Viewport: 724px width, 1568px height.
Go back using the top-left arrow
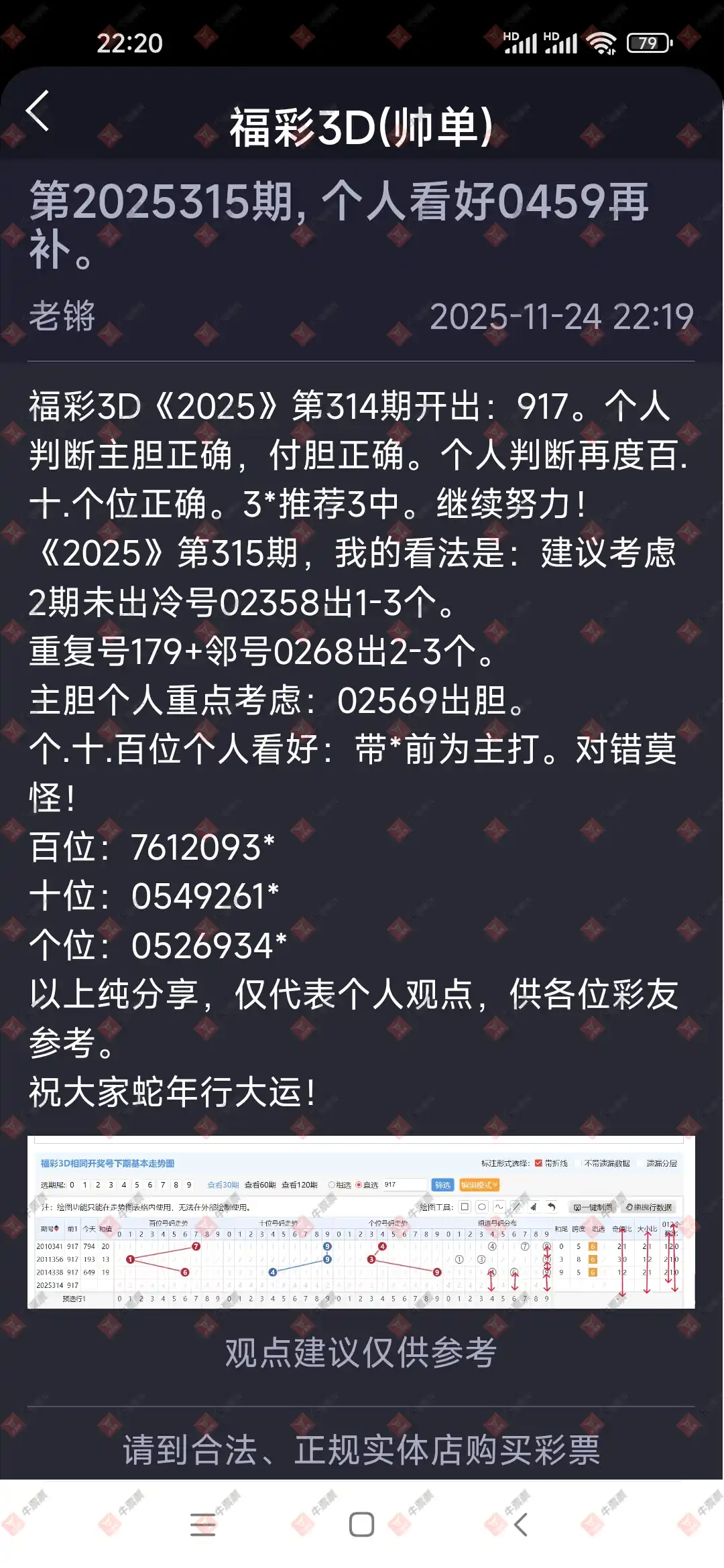(x=38, y=111)
